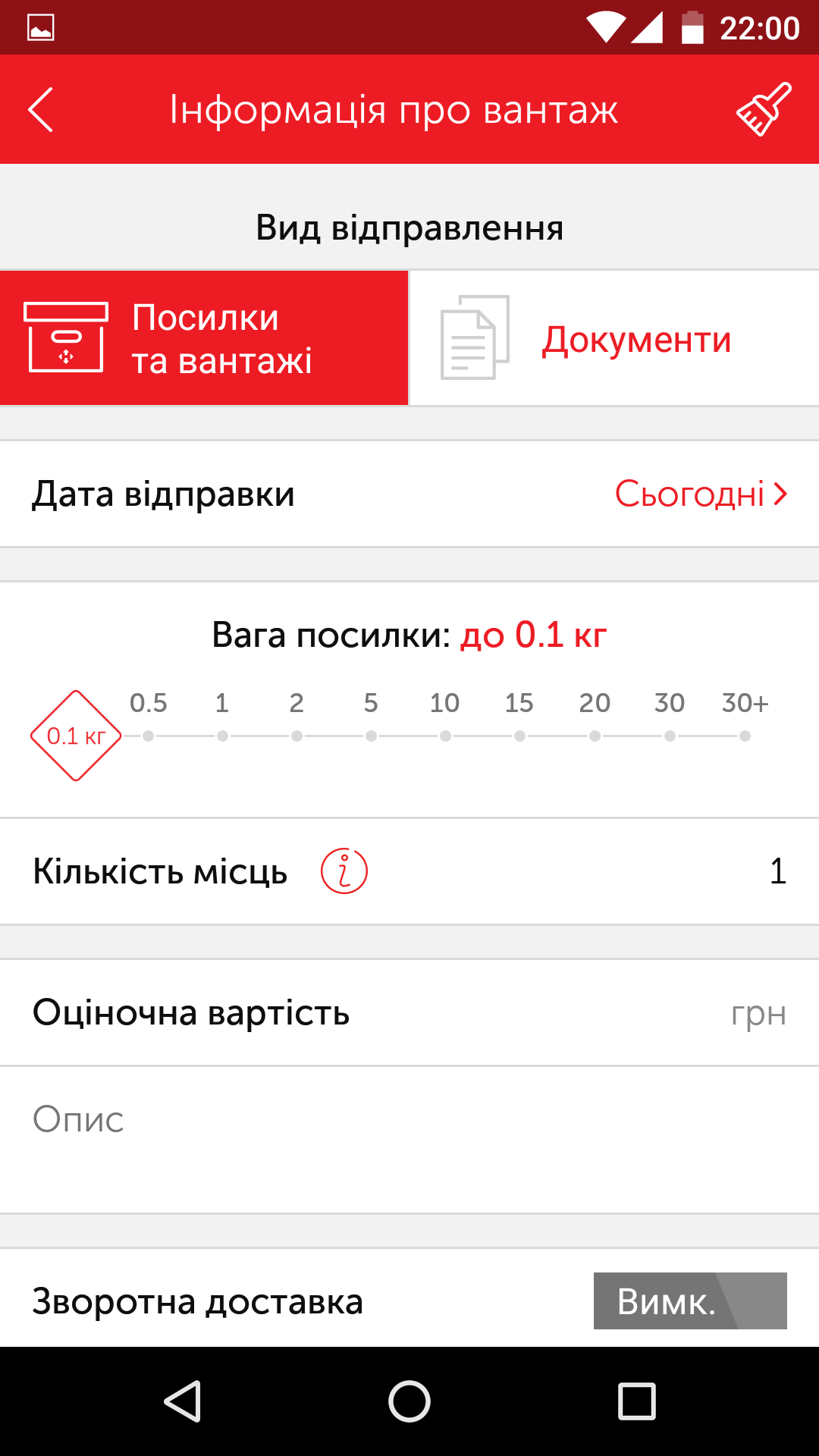Enable the Зворотна доставка switch
The width and height of the screenshot is (819, 1456).
pos(689,1301)
